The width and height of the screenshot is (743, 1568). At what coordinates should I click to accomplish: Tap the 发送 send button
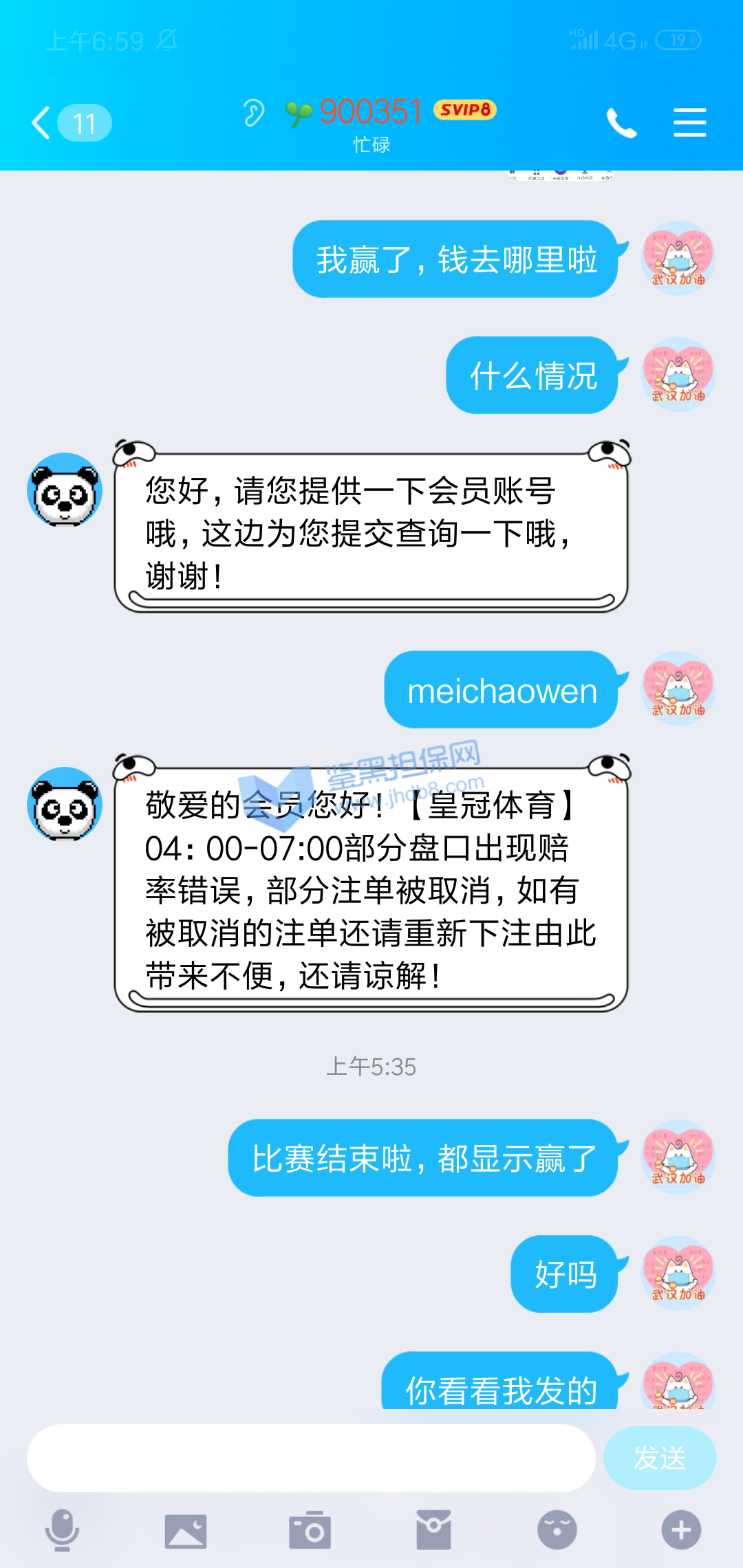click(x=659, y=1457)
